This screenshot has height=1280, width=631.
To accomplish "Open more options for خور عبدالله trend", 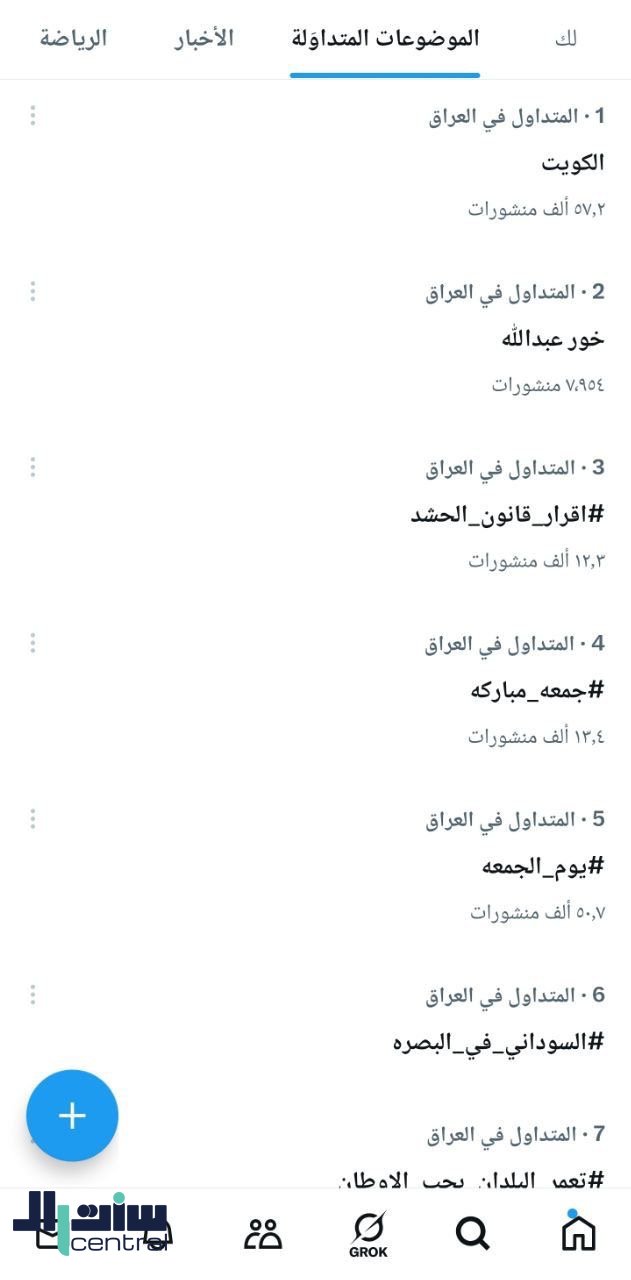I will (x=33, y=292).
